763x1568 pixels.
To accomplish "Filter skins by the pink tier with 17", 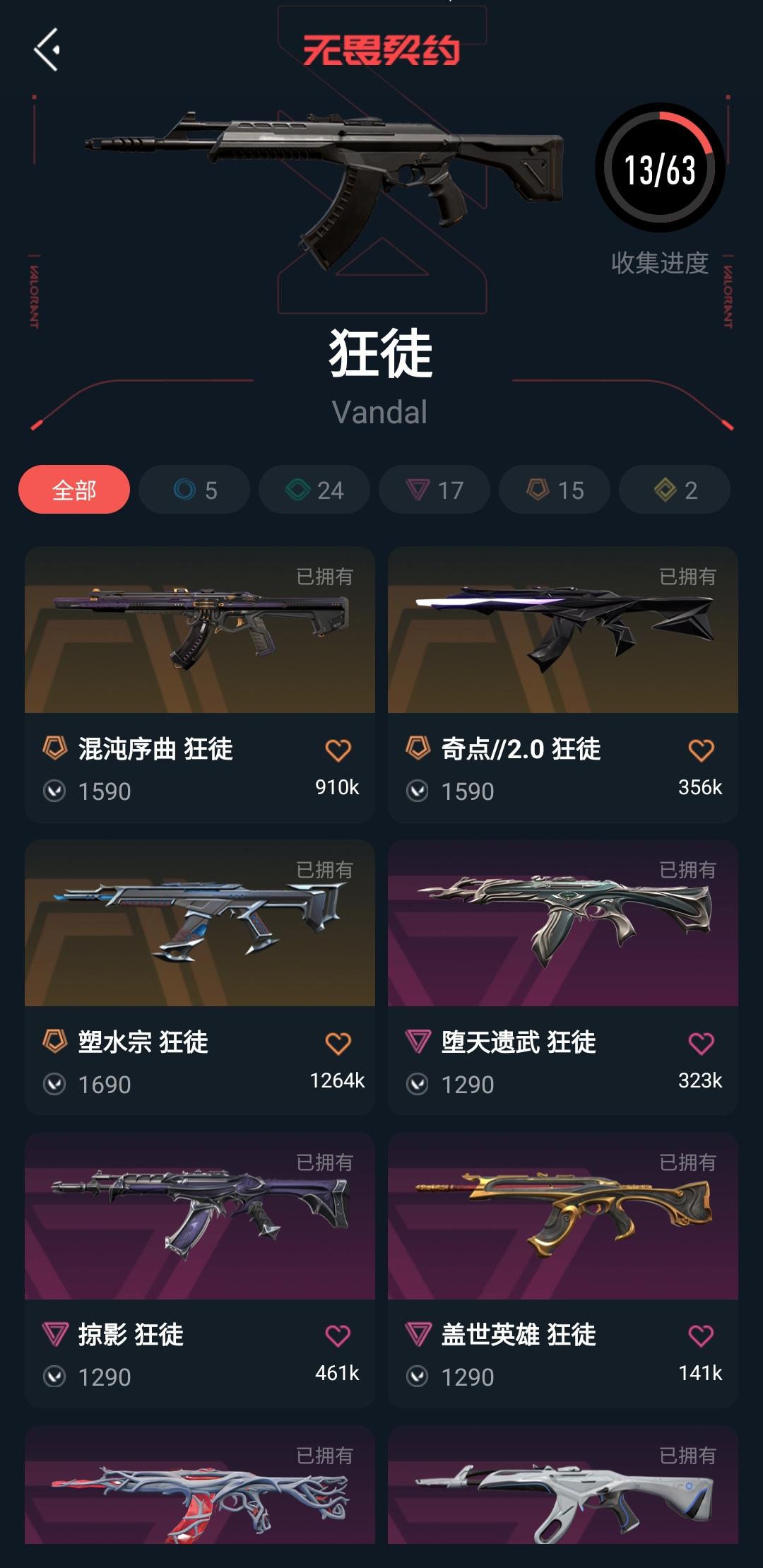I will pyautogui.click(x=434, y=490).
